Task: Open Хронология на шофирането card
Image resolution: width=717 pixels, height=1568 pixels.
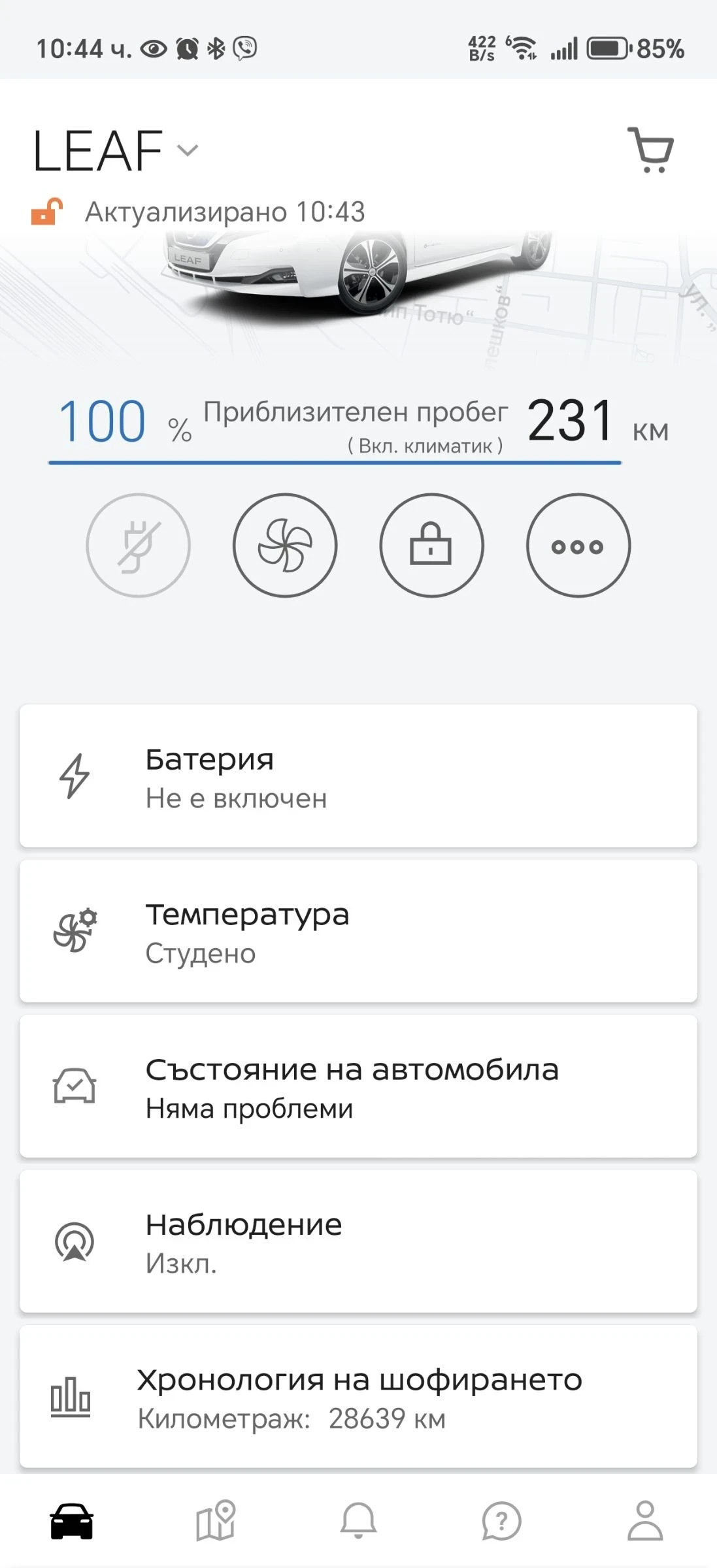Action: pos(358,1397)
